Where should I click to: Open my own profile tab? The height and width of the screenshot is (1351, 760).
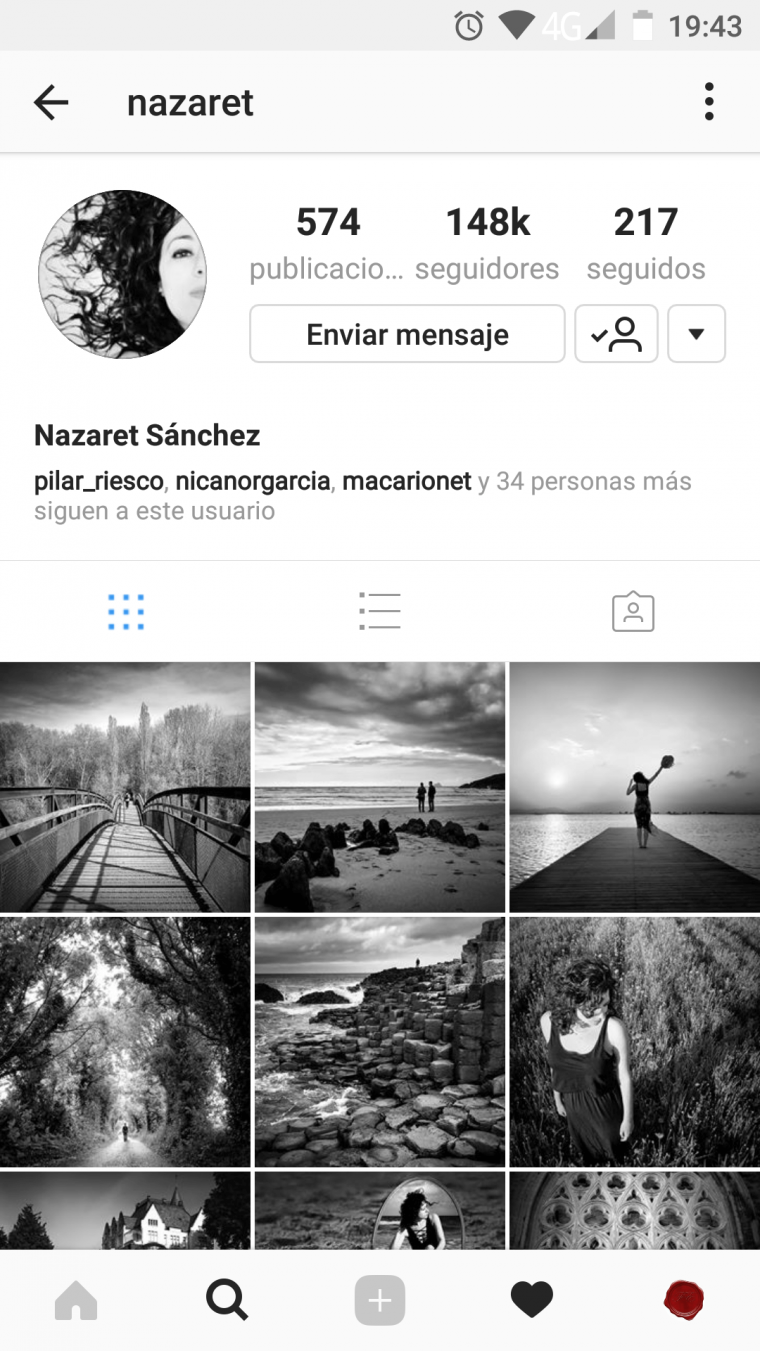point(684,1301)
